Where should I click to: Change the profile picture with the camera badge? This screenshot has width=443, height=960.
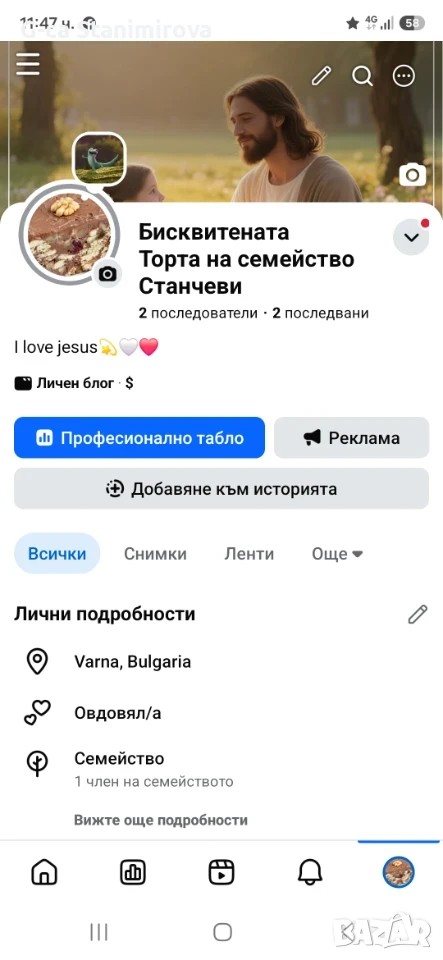click(107, 274)
